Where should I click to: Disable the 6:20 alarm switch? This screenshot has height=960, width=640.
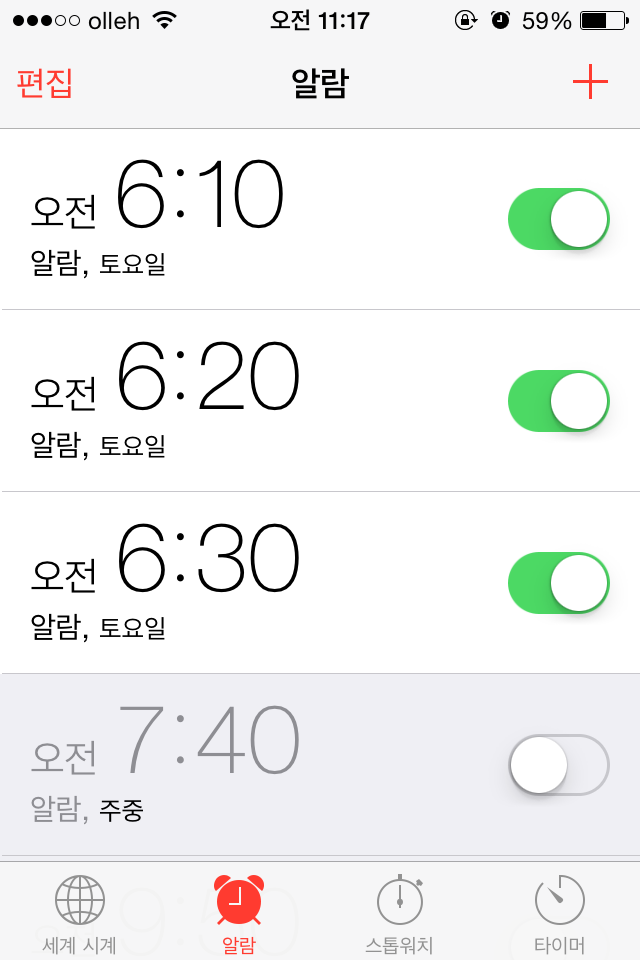558,401
